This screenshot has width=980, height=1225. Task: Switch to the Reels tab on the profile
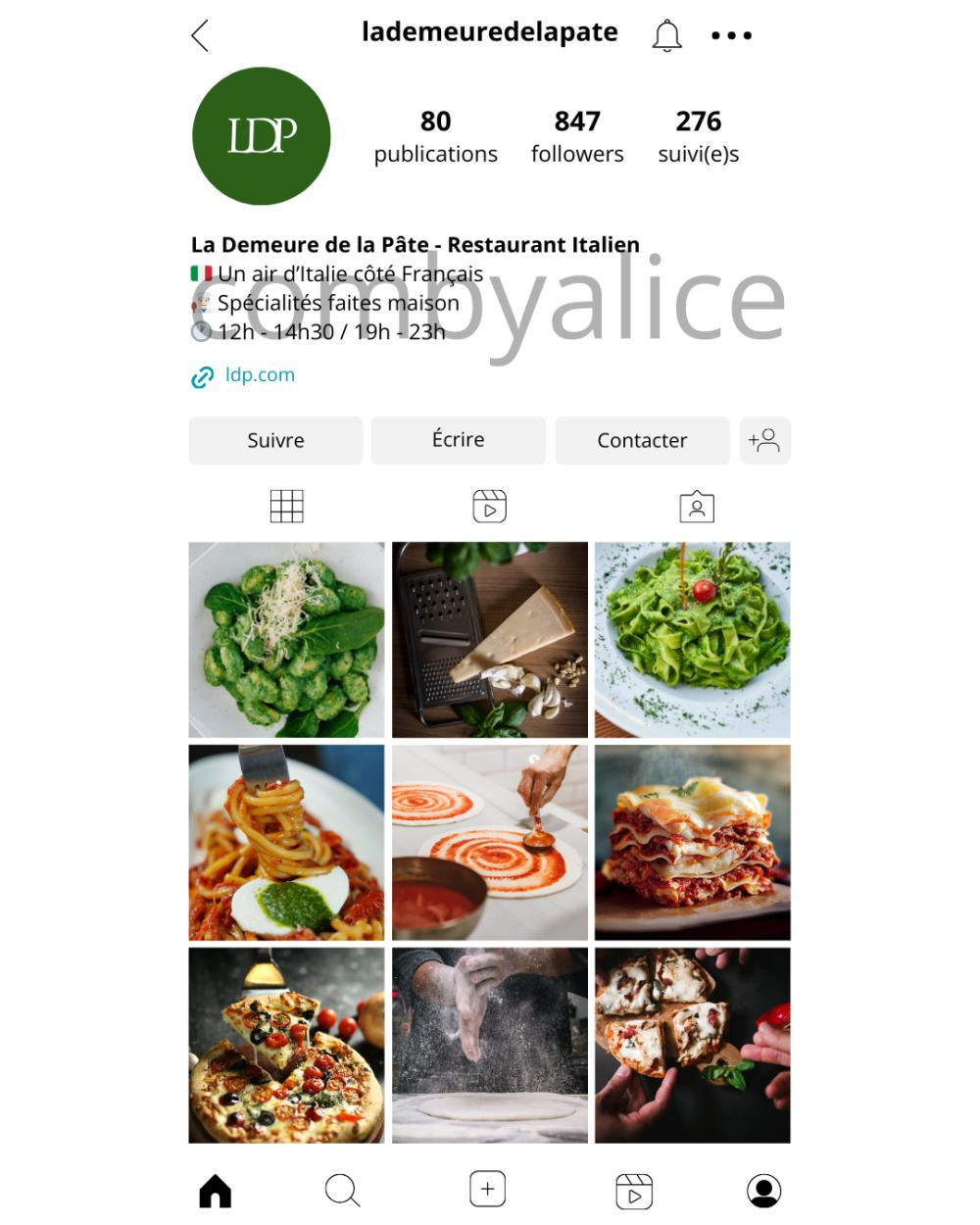point(489,507)
